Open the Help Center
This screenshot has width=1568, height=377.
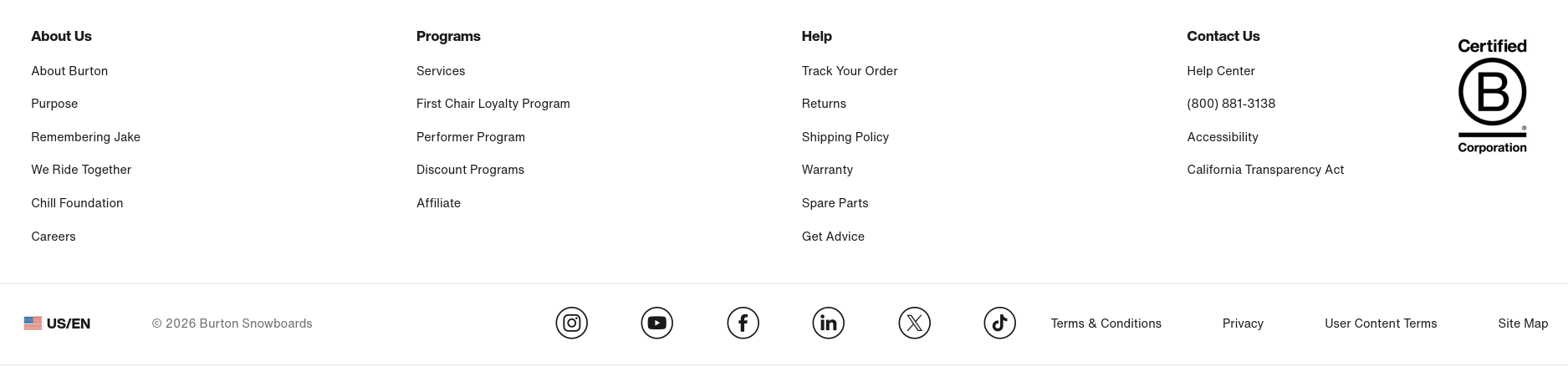[1220, 71]
